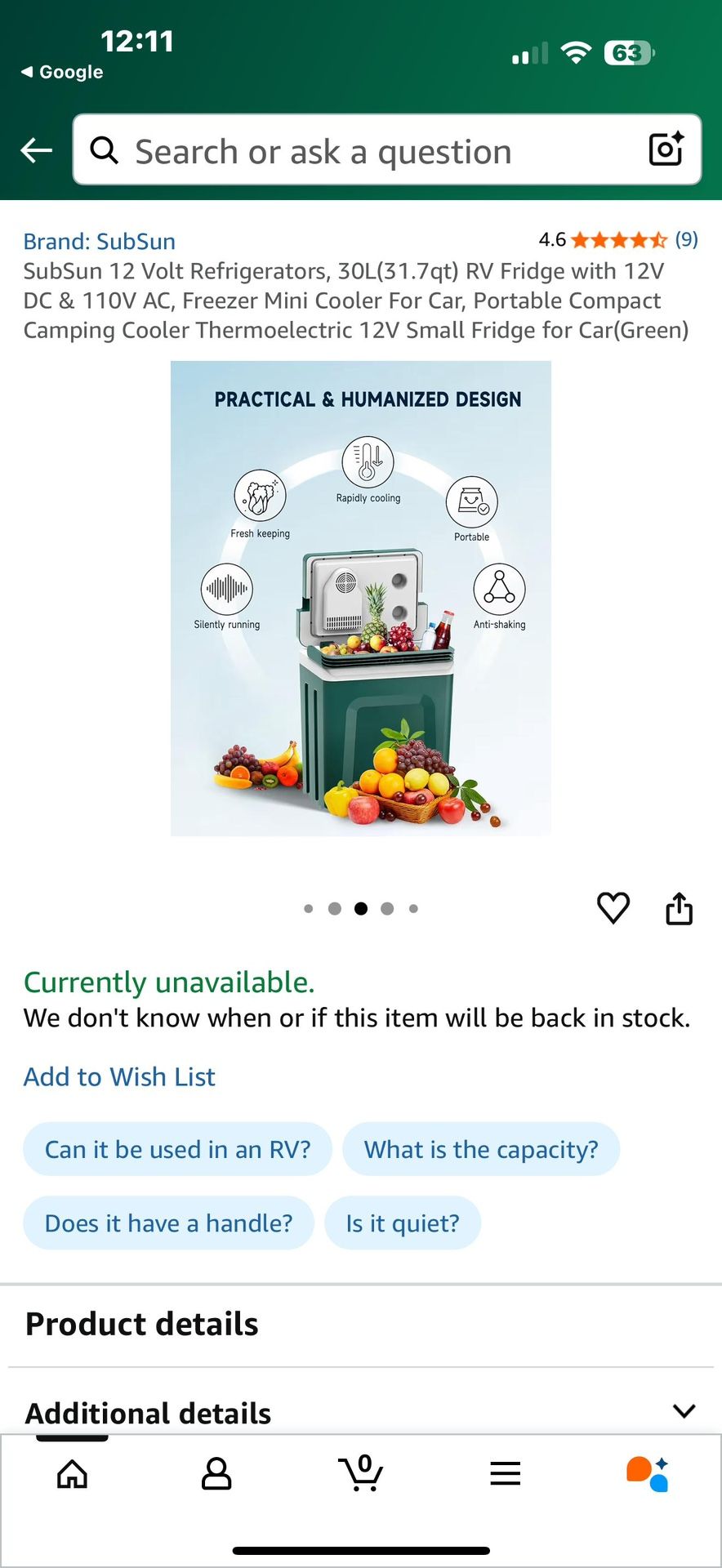Choose the "Is it quiet?" chip
This screenshot has width=722, height=1568.
pyautogui.click(x=402, y=1223)
